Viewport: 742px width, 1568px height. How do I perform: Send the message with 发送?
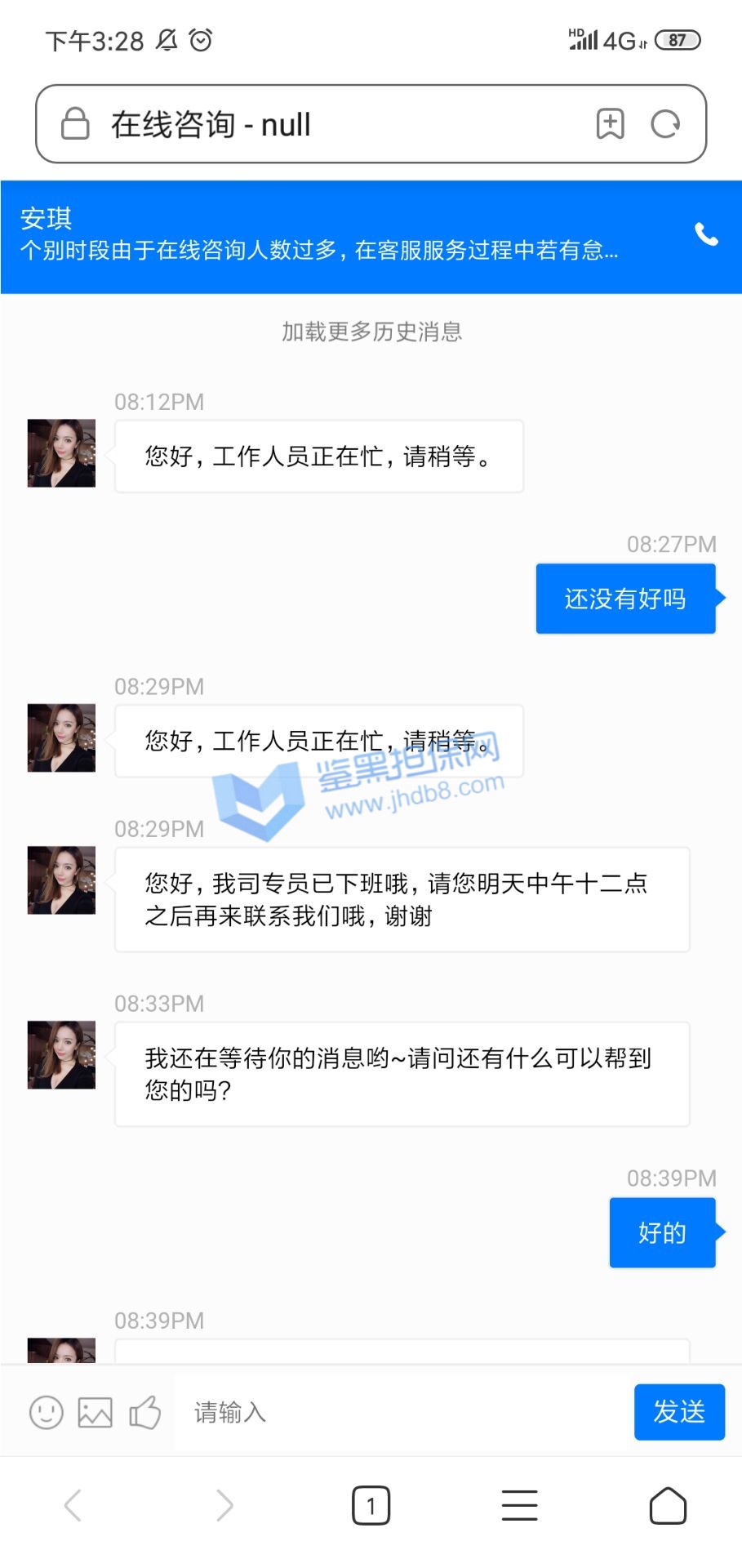tap(679, 1412)
